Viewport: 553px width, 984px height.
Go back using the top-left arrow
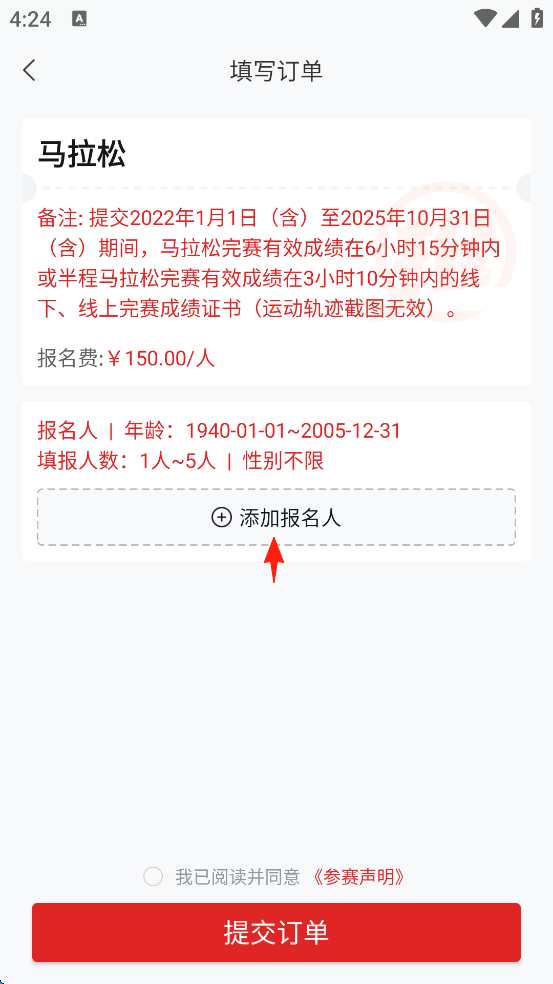tap(29, 70)
